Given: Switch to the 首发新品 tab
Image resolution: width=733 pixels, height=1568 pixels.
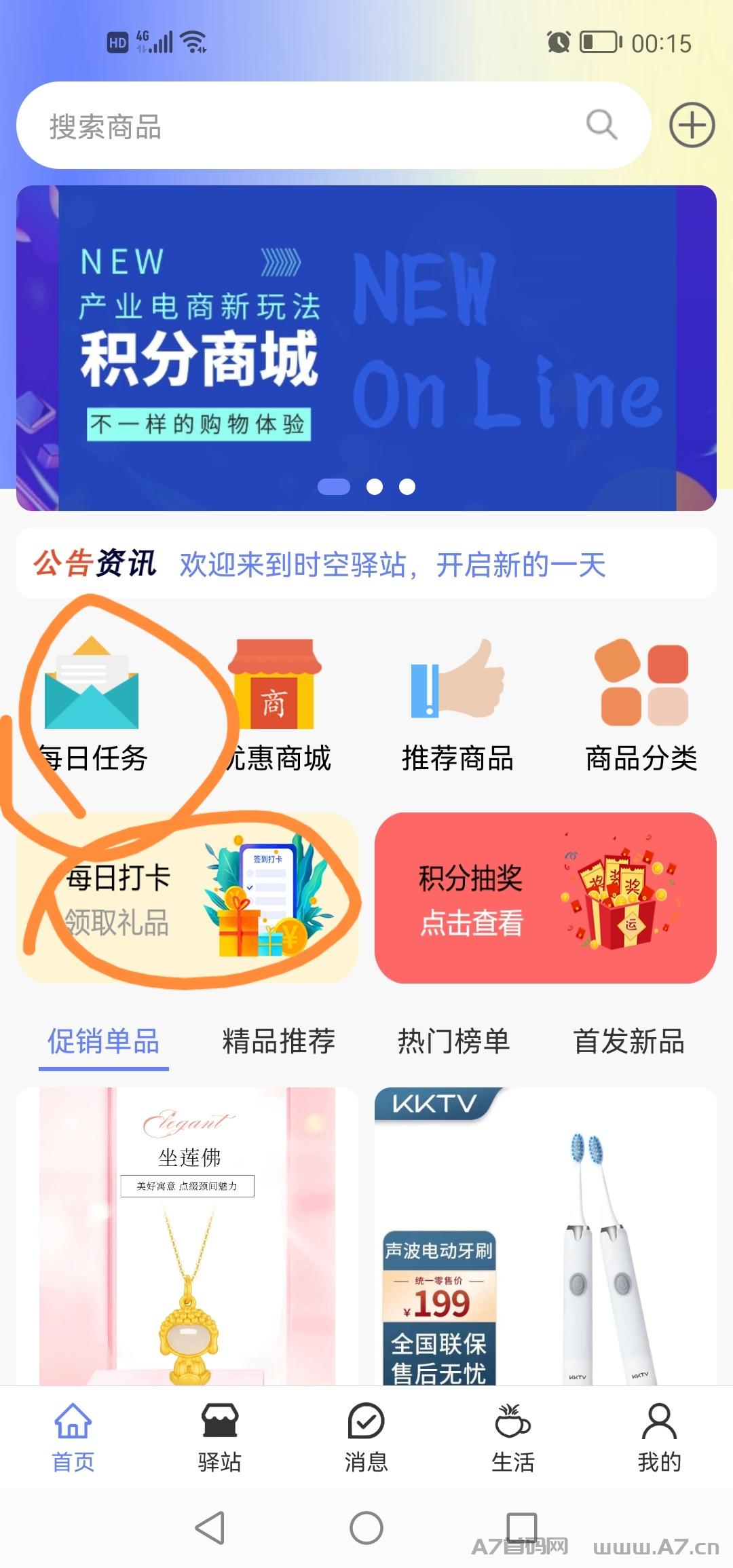Looking at the screenshot, I should click(628, 1041).
